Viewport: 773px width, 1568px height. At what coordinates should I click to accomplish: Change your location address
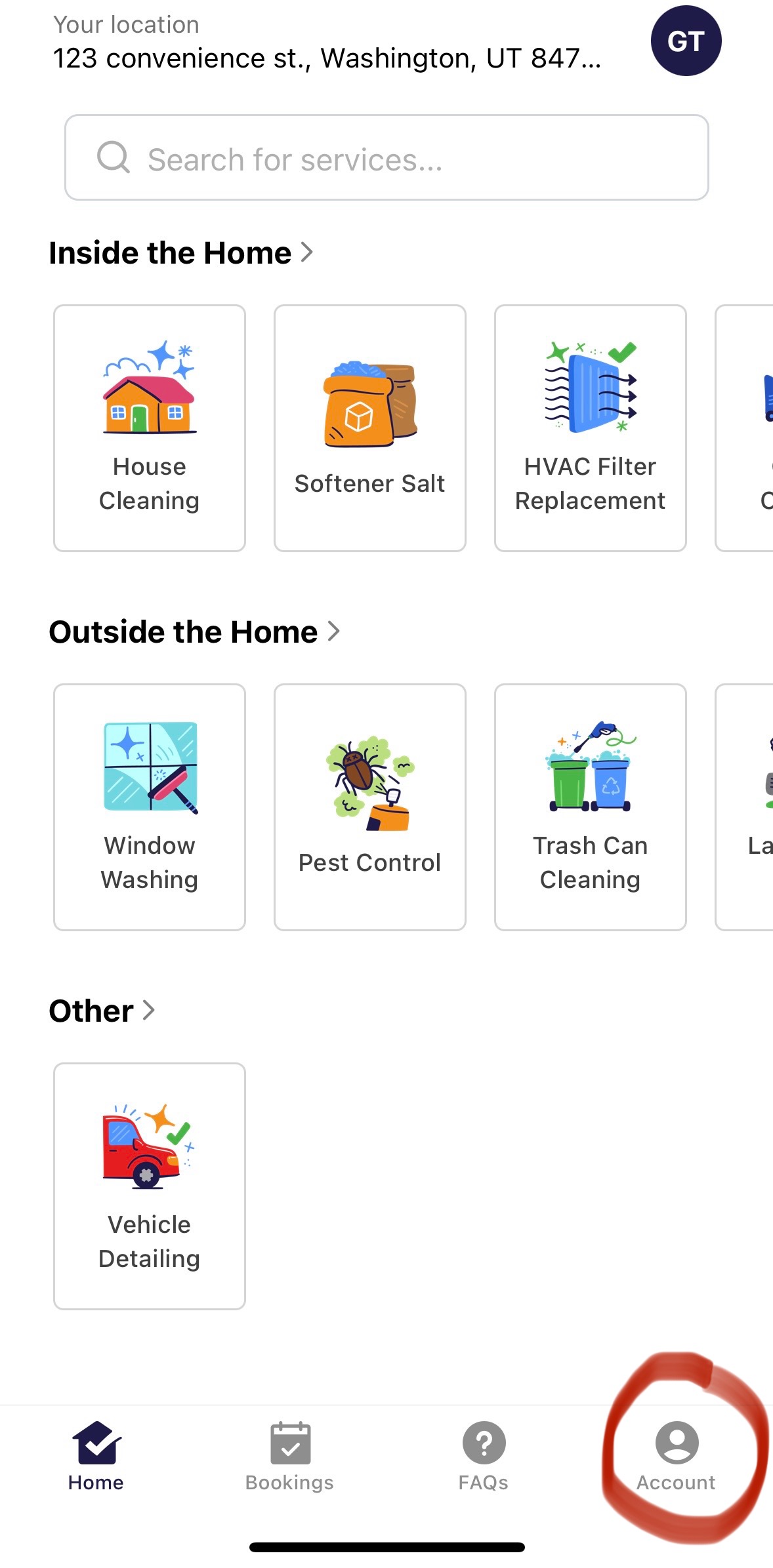(x=326, y=58)
